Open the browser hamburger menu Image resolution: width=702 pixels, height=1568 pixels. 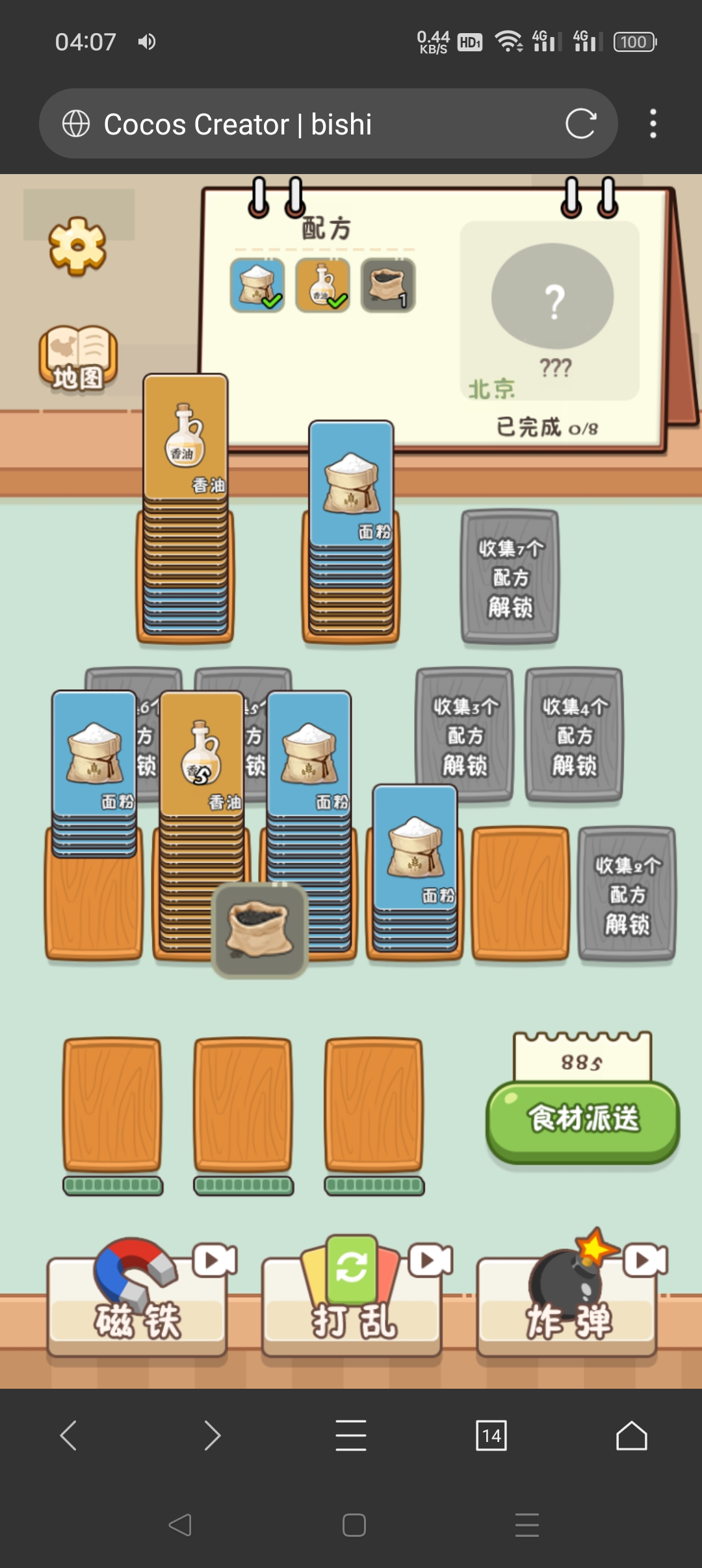pos(351,1435)
